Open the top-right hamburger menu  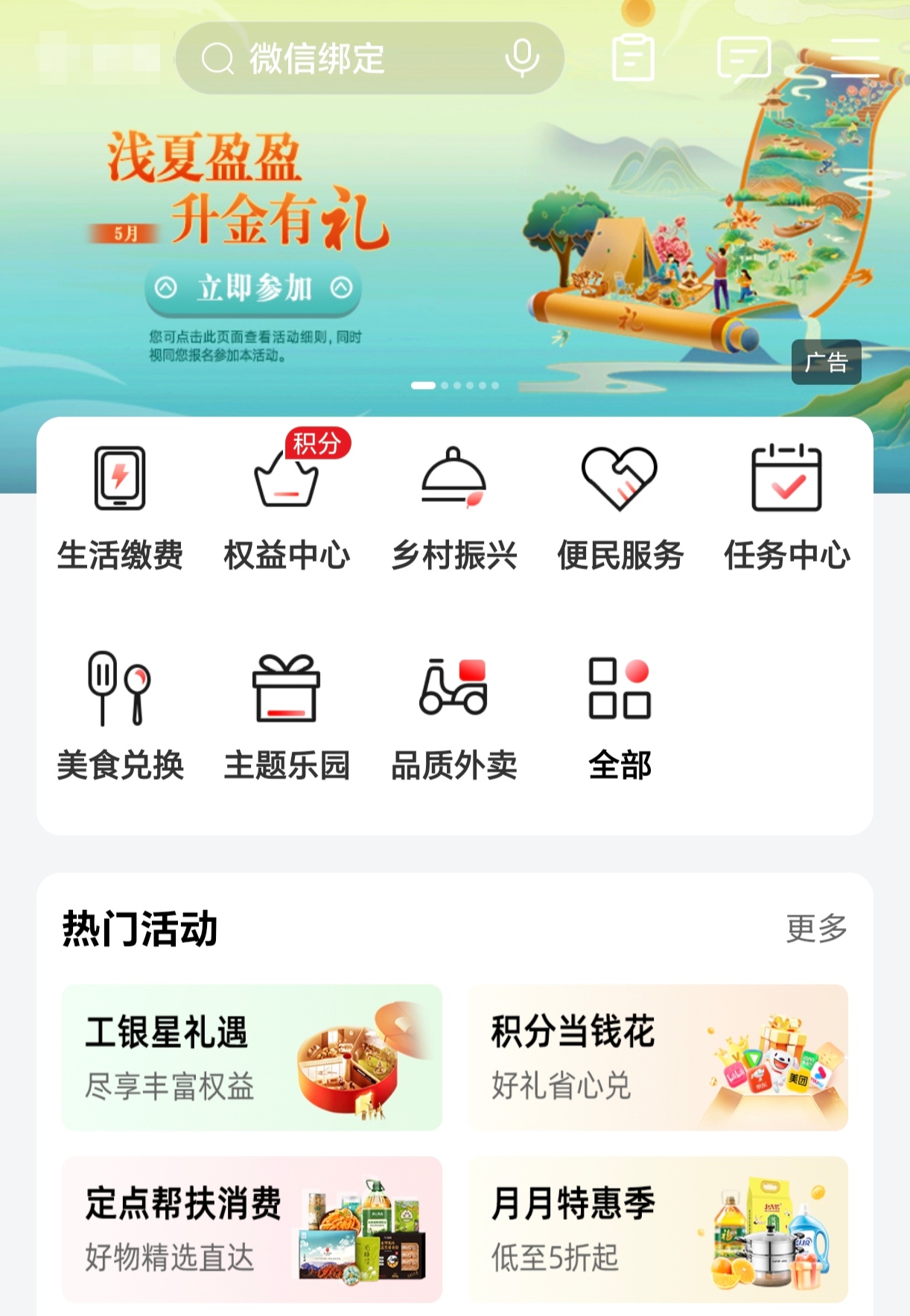coord(855,57)
